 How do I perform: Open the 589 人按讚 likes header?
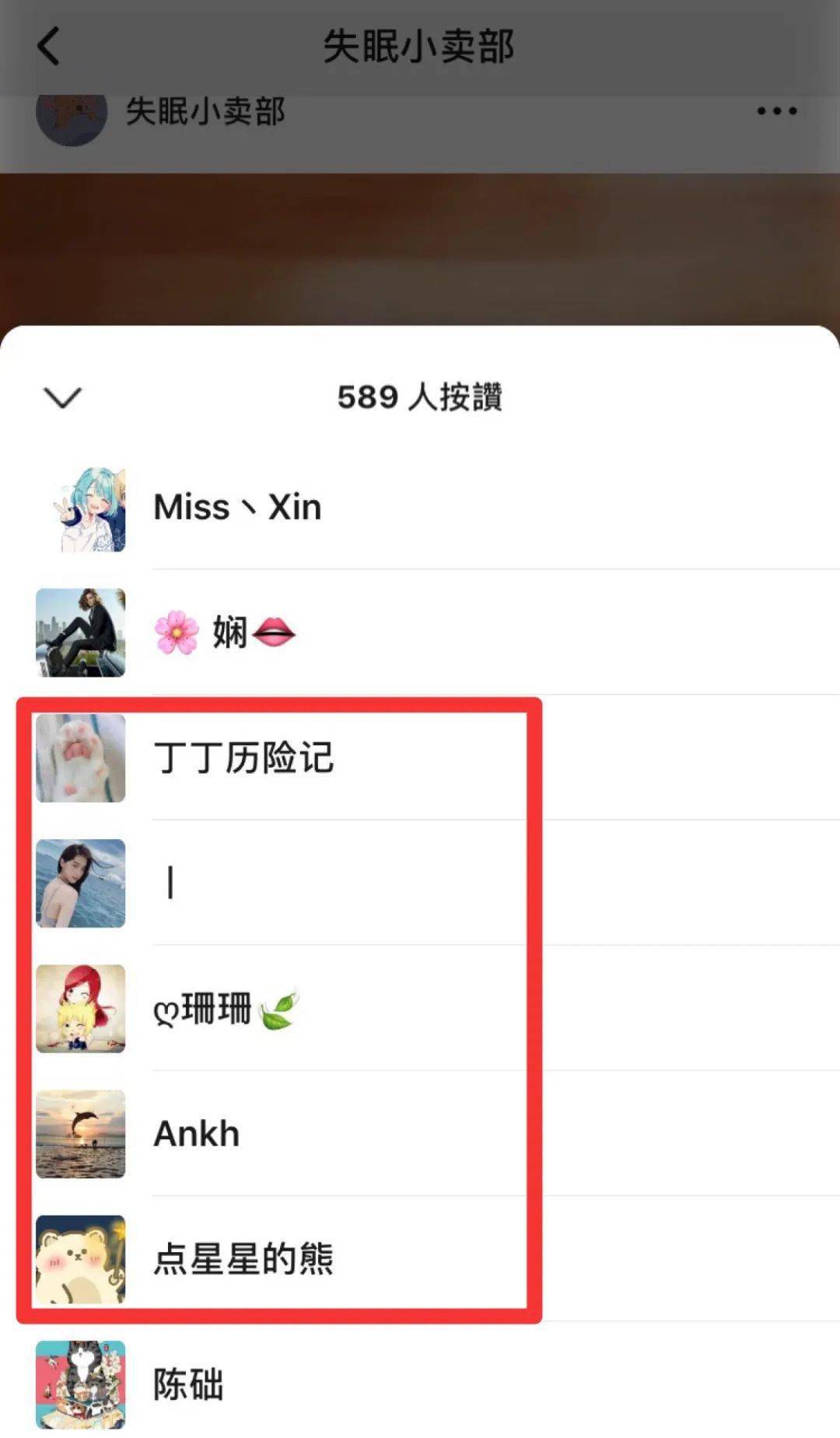(x=420, y=397)
